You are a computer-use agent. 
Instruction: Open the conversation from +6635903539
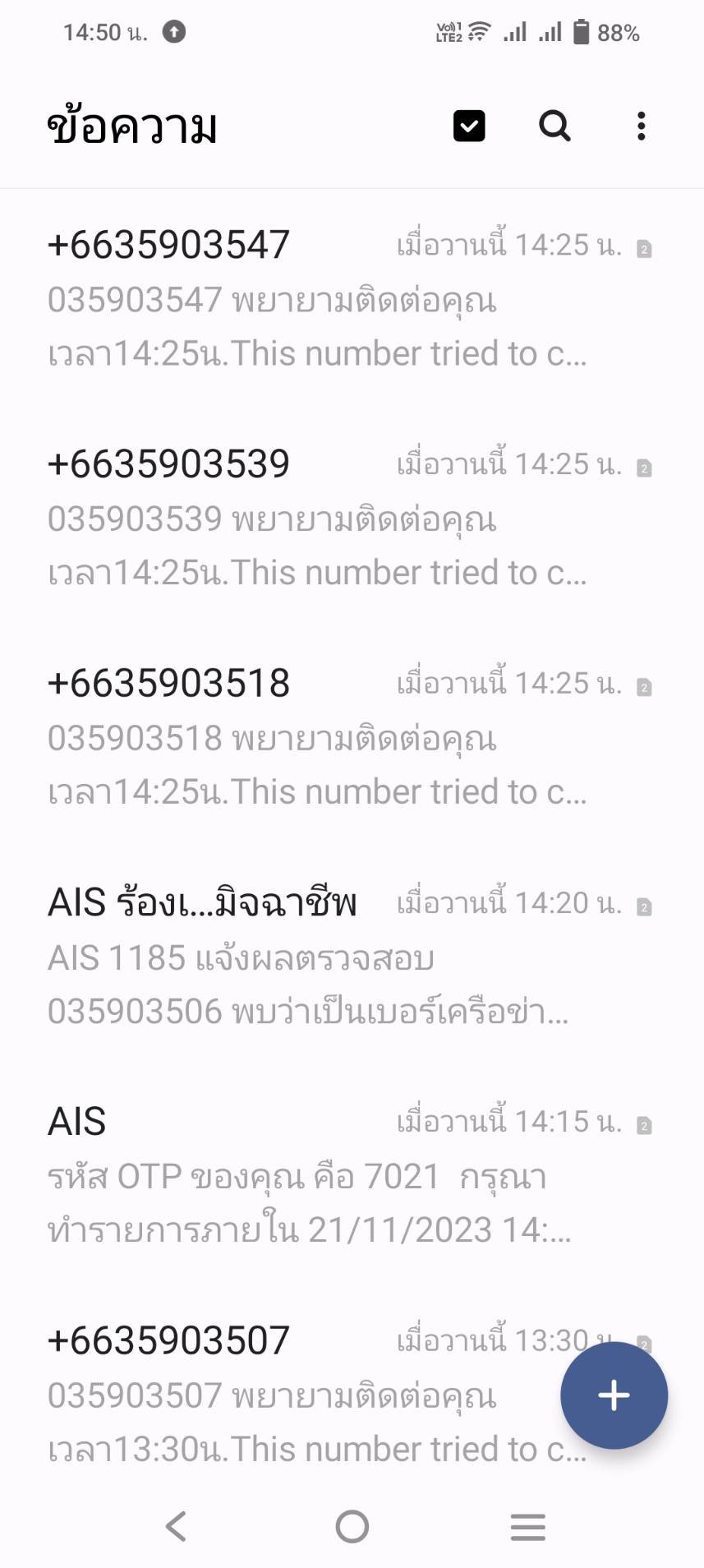(352, 518)
